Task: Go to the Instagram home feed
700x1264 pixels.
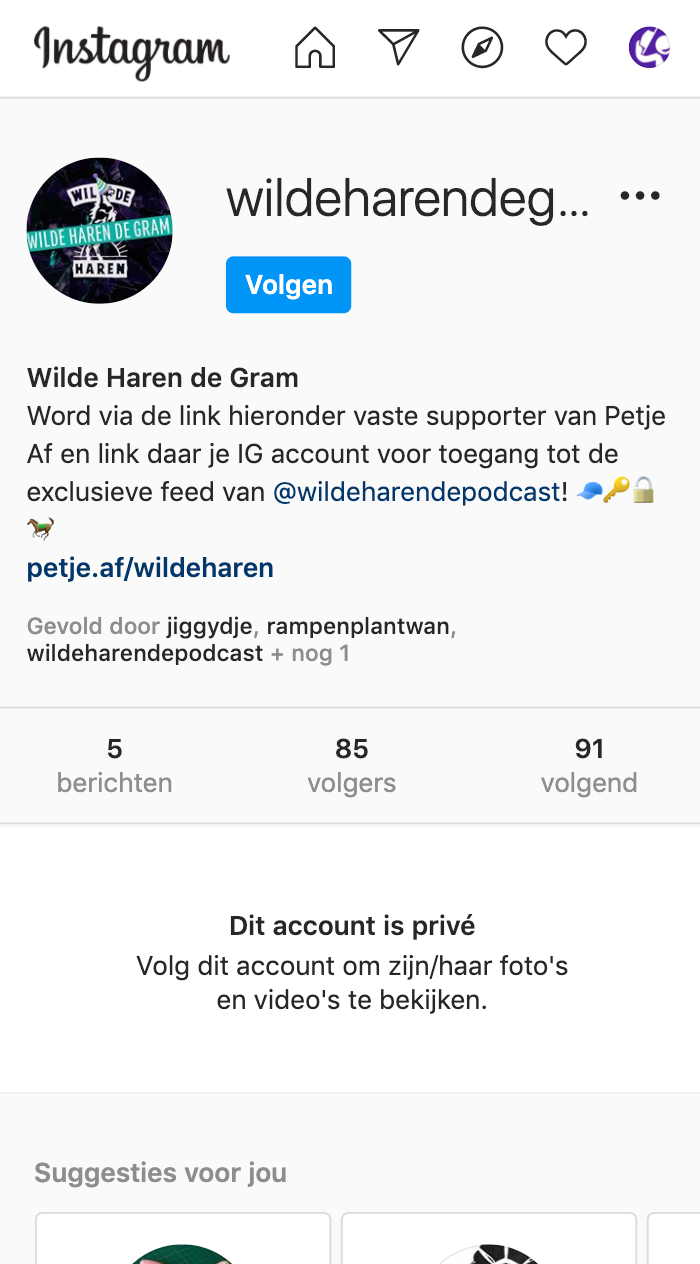Action: pyautogui.click(x=315, y=47)
